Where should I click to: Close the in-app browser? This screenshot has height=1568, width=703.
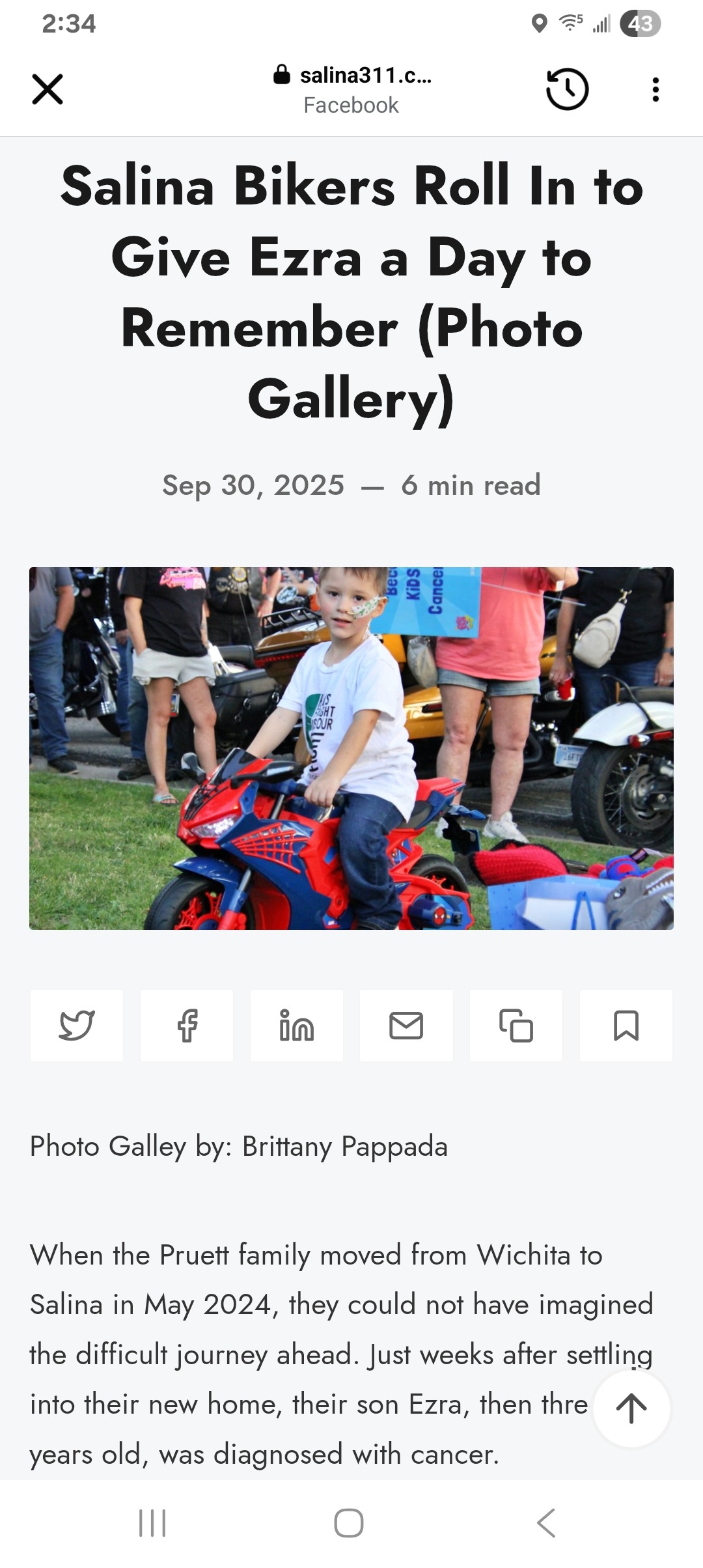point(48,89)
